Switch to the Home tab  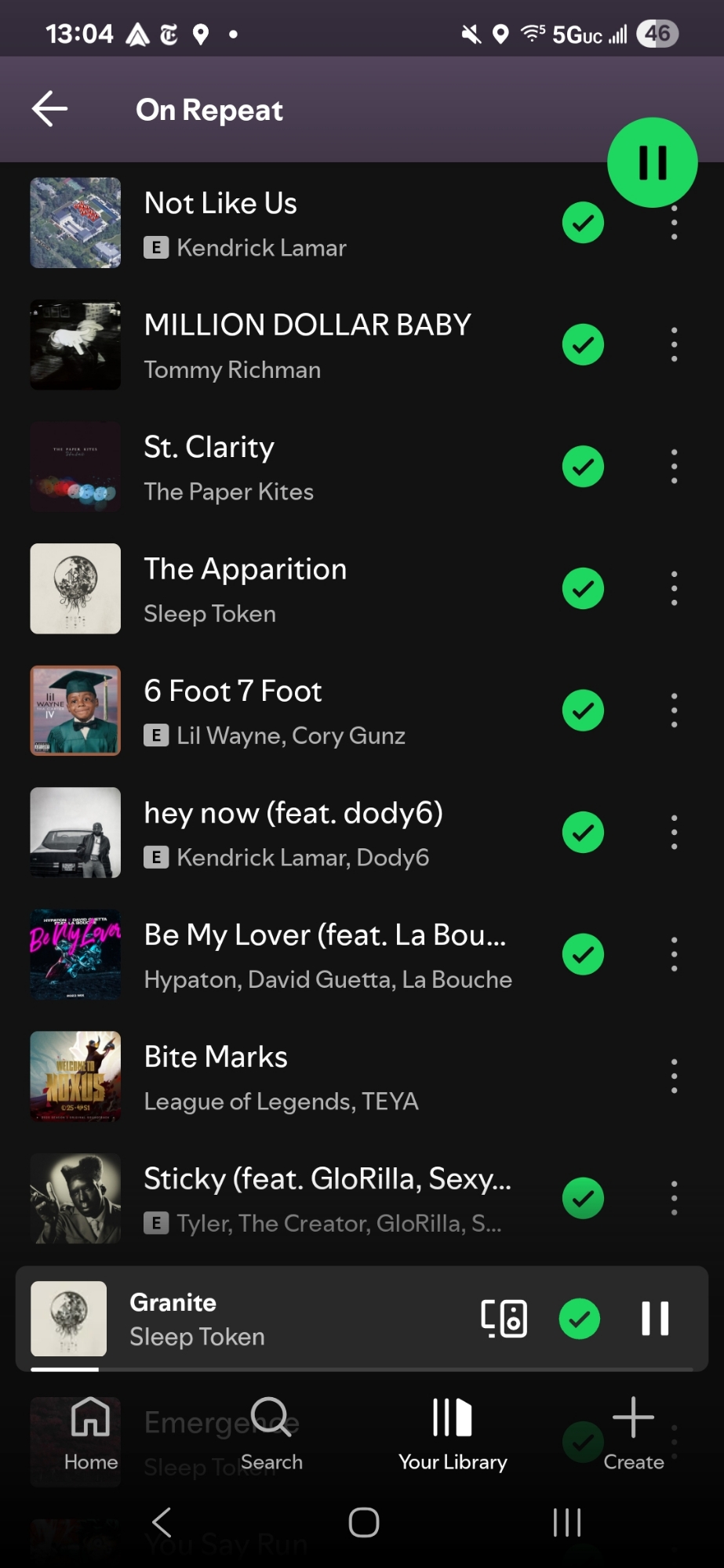(91, 1433)
